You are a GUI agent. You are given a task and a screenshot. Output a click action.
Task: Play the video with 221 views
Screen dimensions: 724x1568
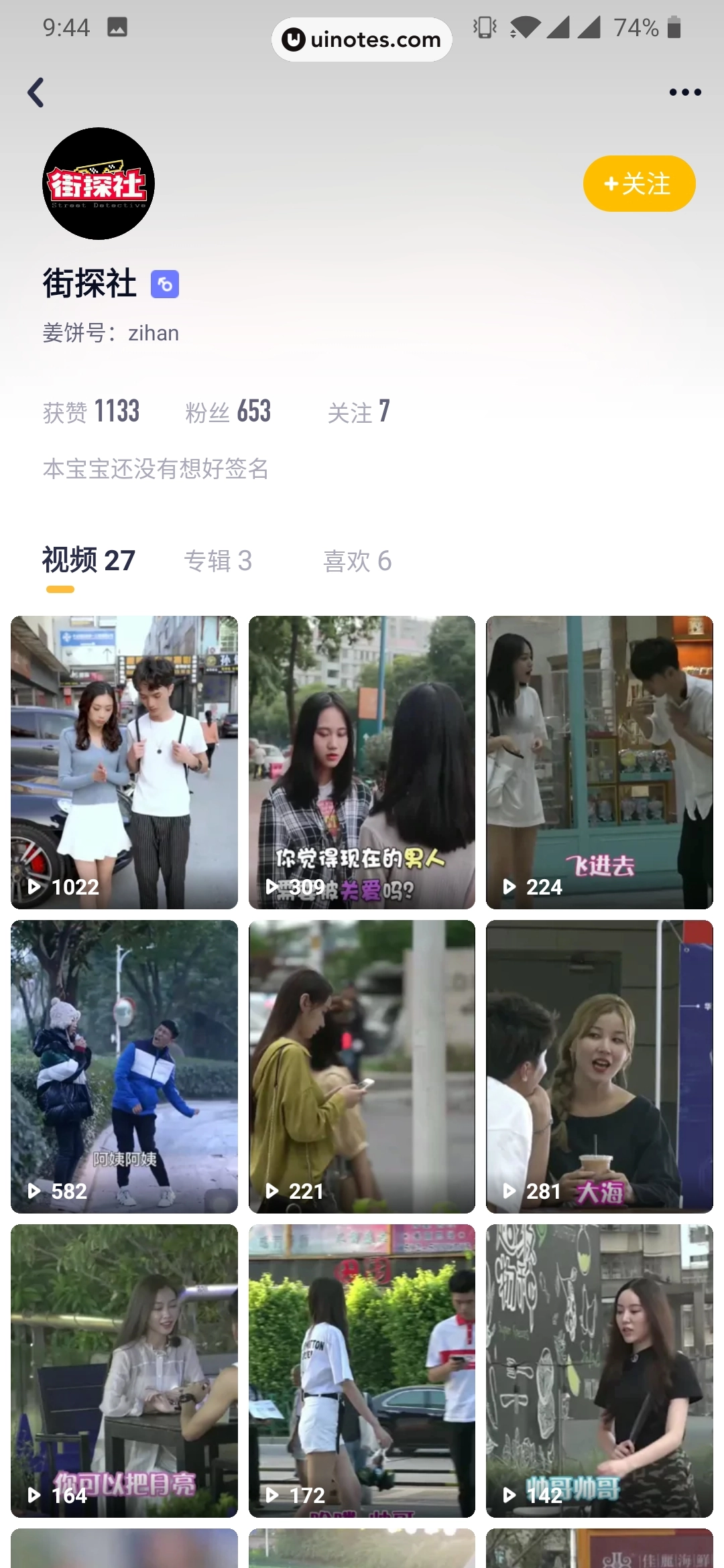[x=361, y=1066]
